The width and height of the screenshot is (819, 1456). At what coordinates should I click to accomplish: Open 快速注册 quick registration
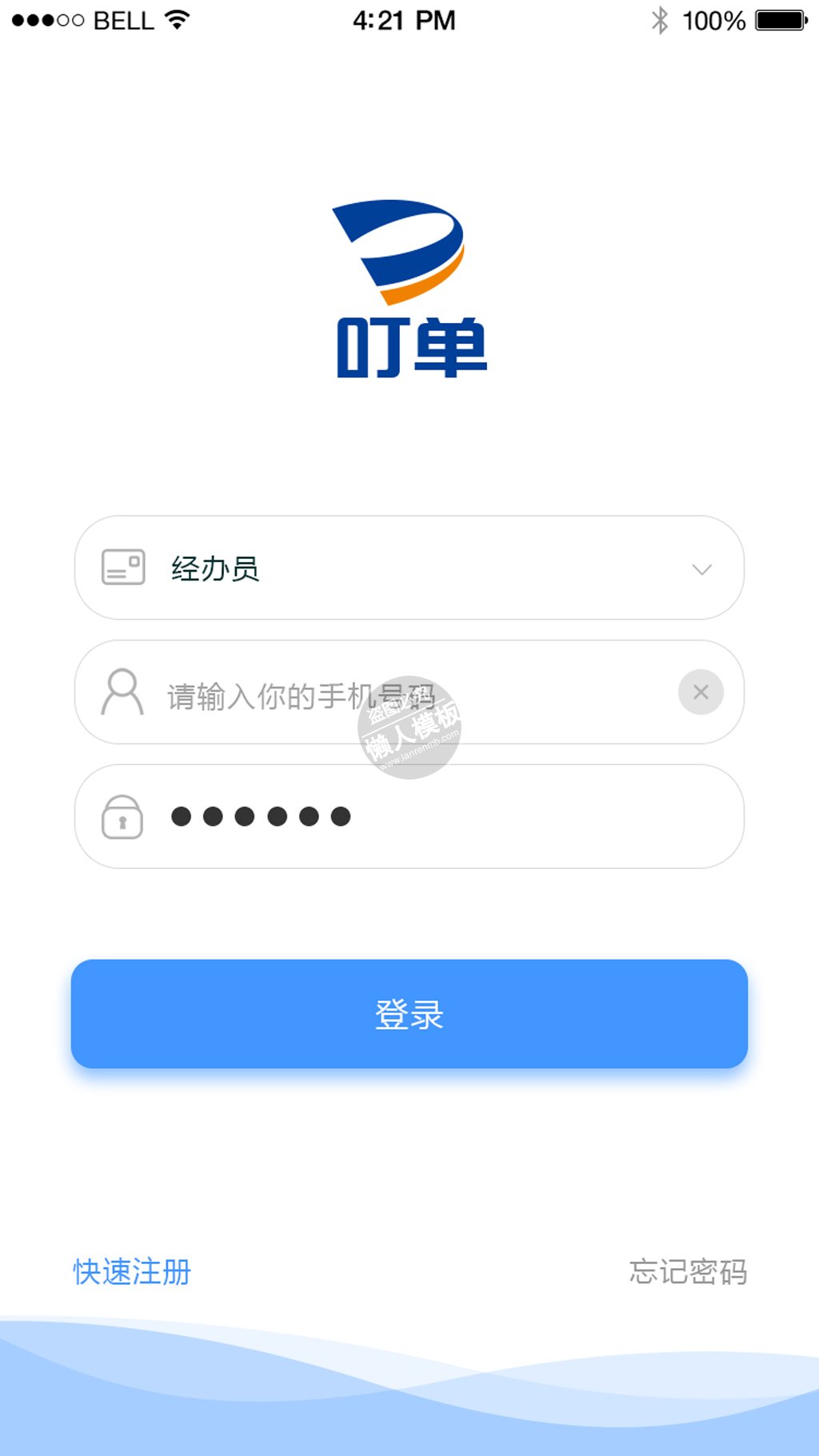click(x=132, y=1271)
